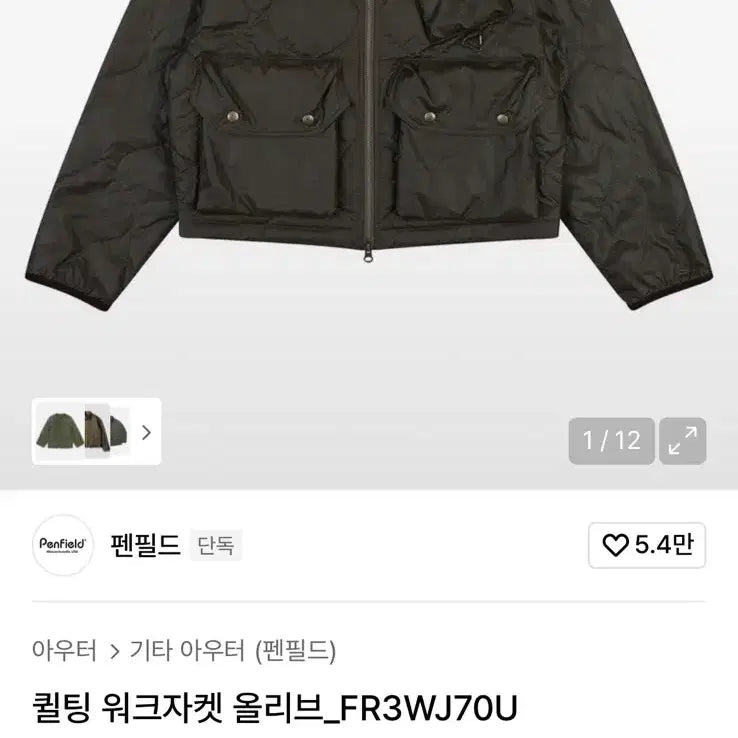Tap the Penfield brand logo

[x=62, y=545]
